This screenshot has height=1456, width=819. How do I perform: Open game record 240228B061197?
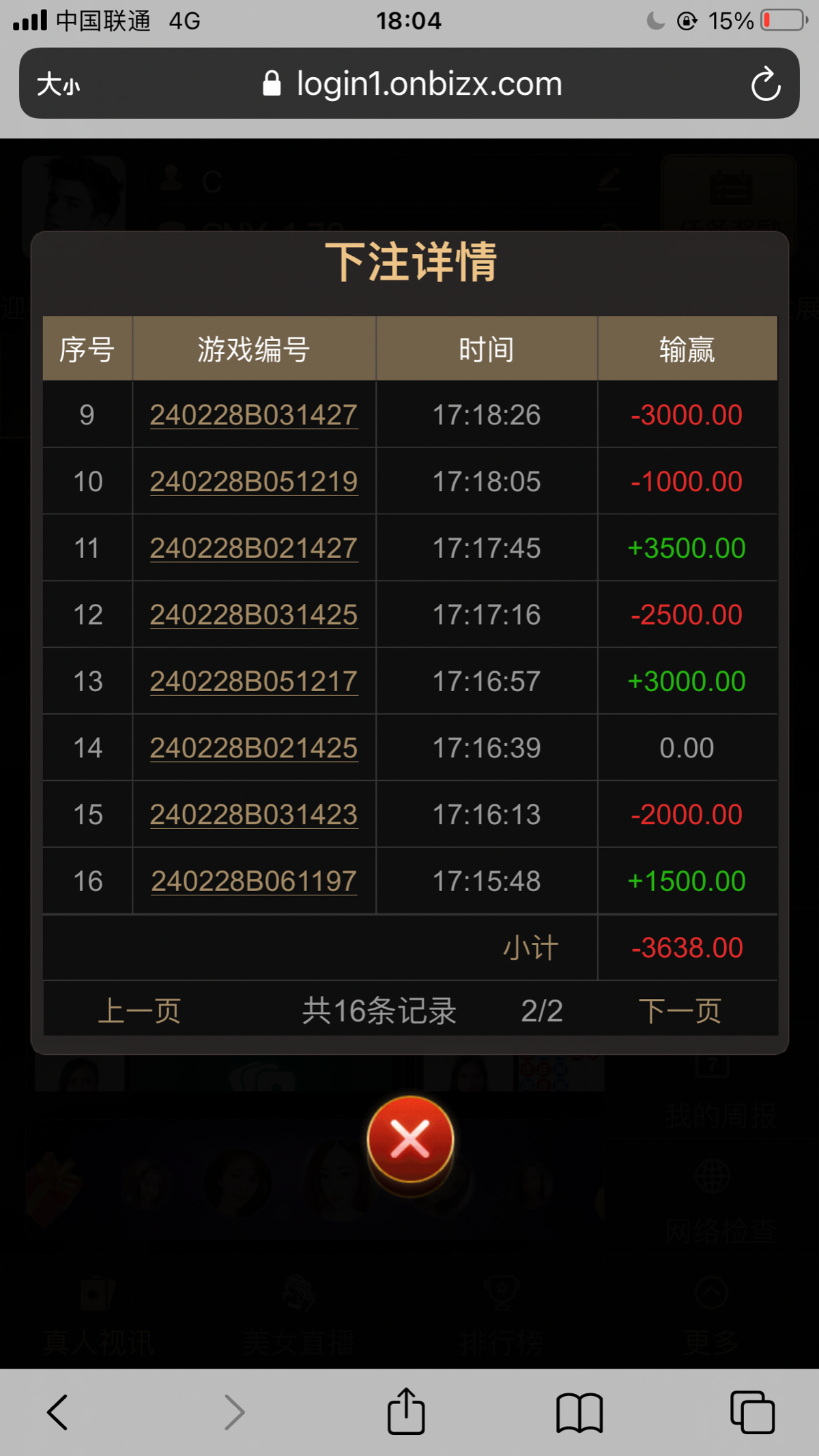[x=254, y=881]
